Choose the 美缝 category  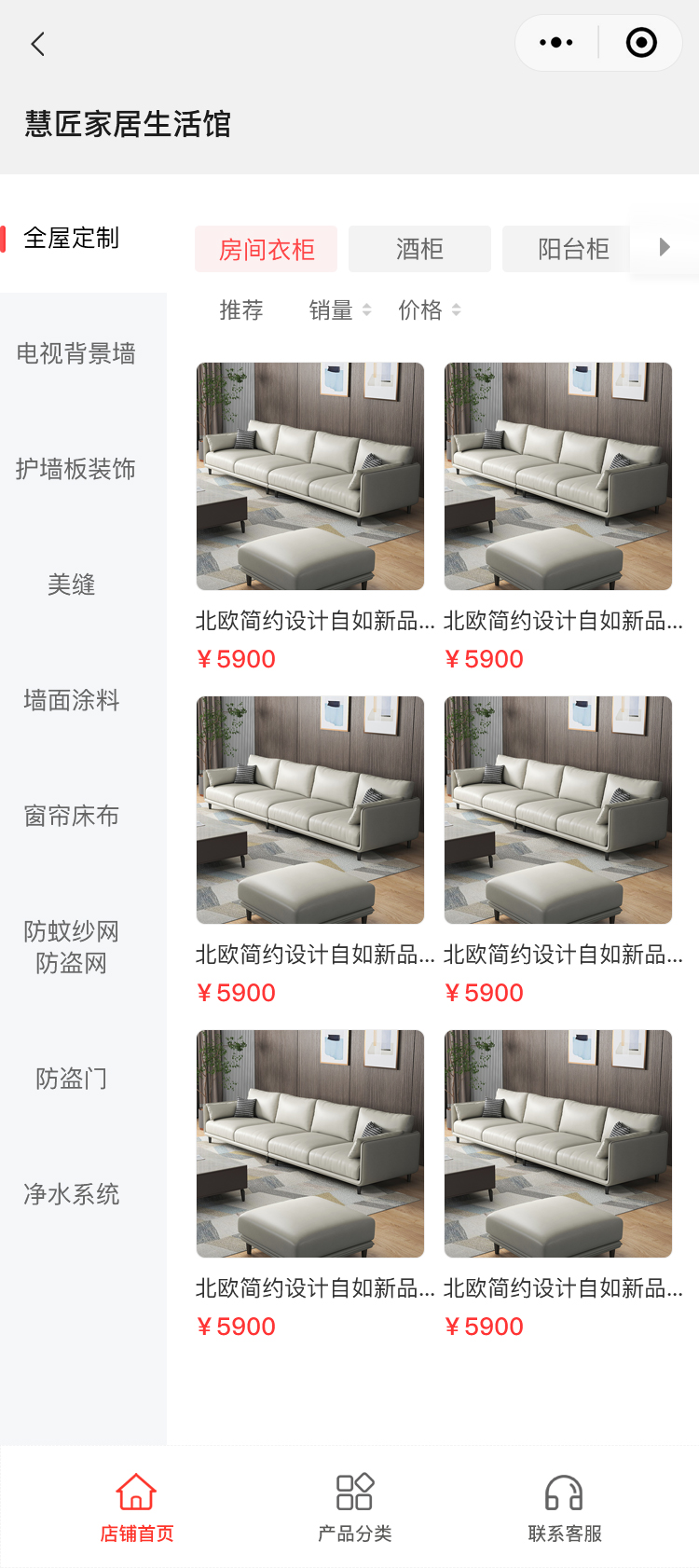[x=72, y=585]
